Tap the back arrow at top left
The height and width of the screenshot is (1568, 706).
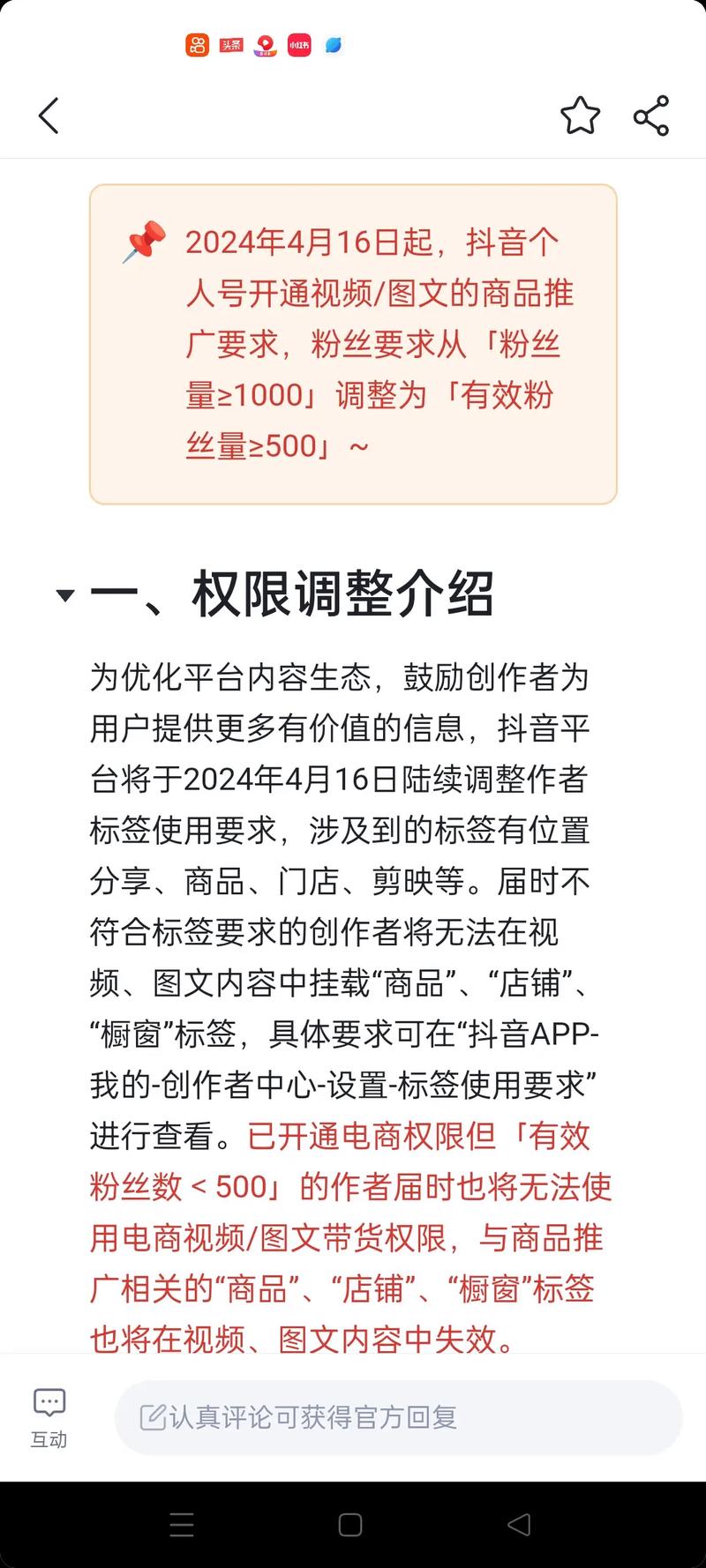[49, 116]
